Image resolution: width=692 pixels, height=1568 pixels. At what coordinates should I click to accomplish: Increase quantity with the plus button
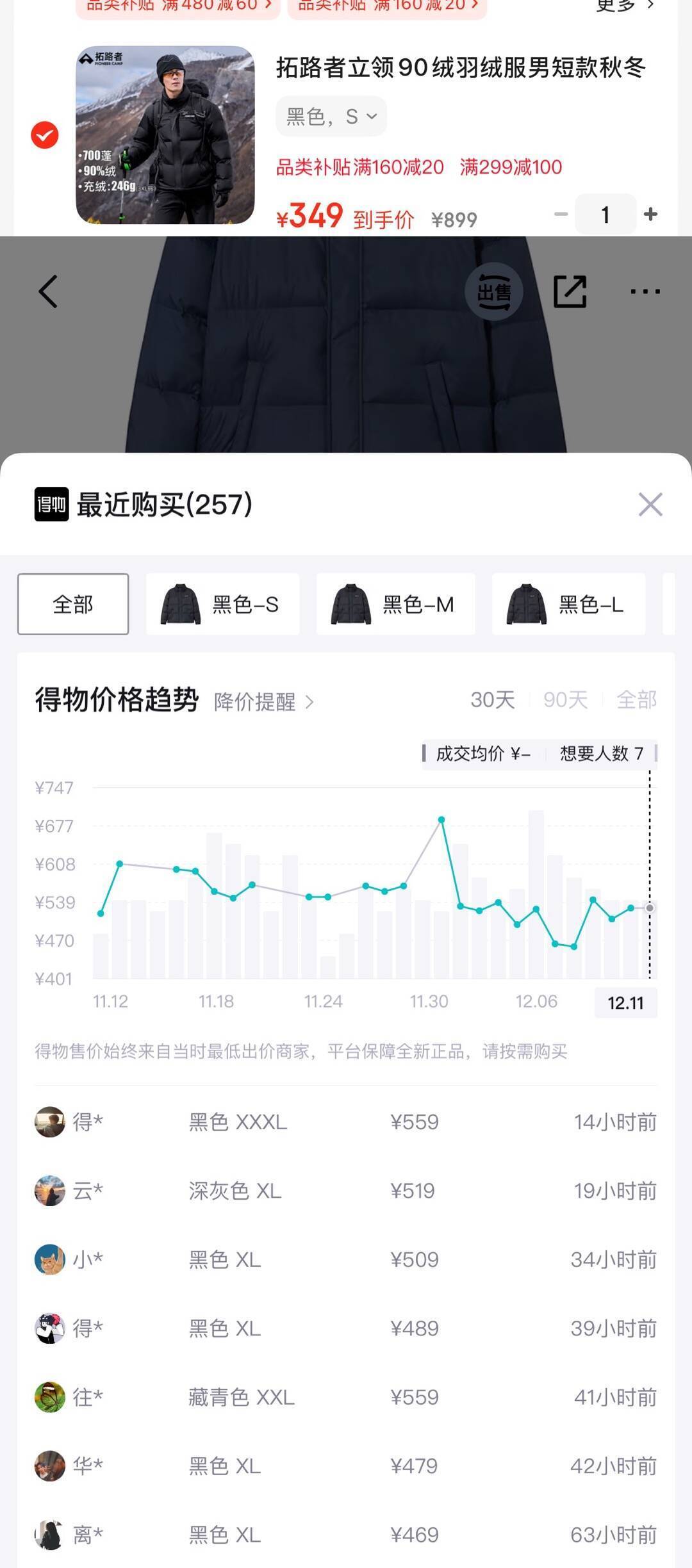coord(650,215)
